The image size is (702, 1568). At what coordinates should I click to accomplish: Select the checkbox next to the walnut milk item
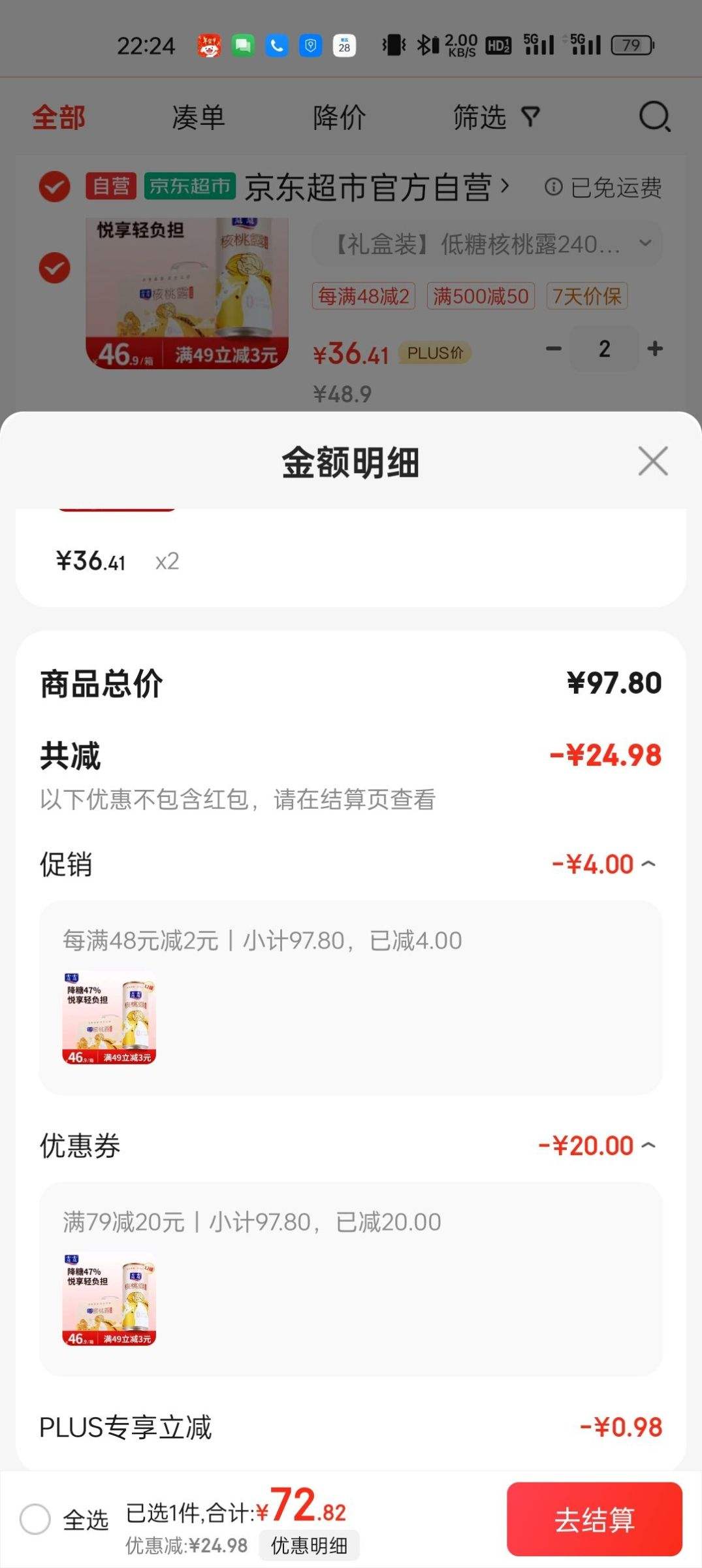[x=54, y=268]
